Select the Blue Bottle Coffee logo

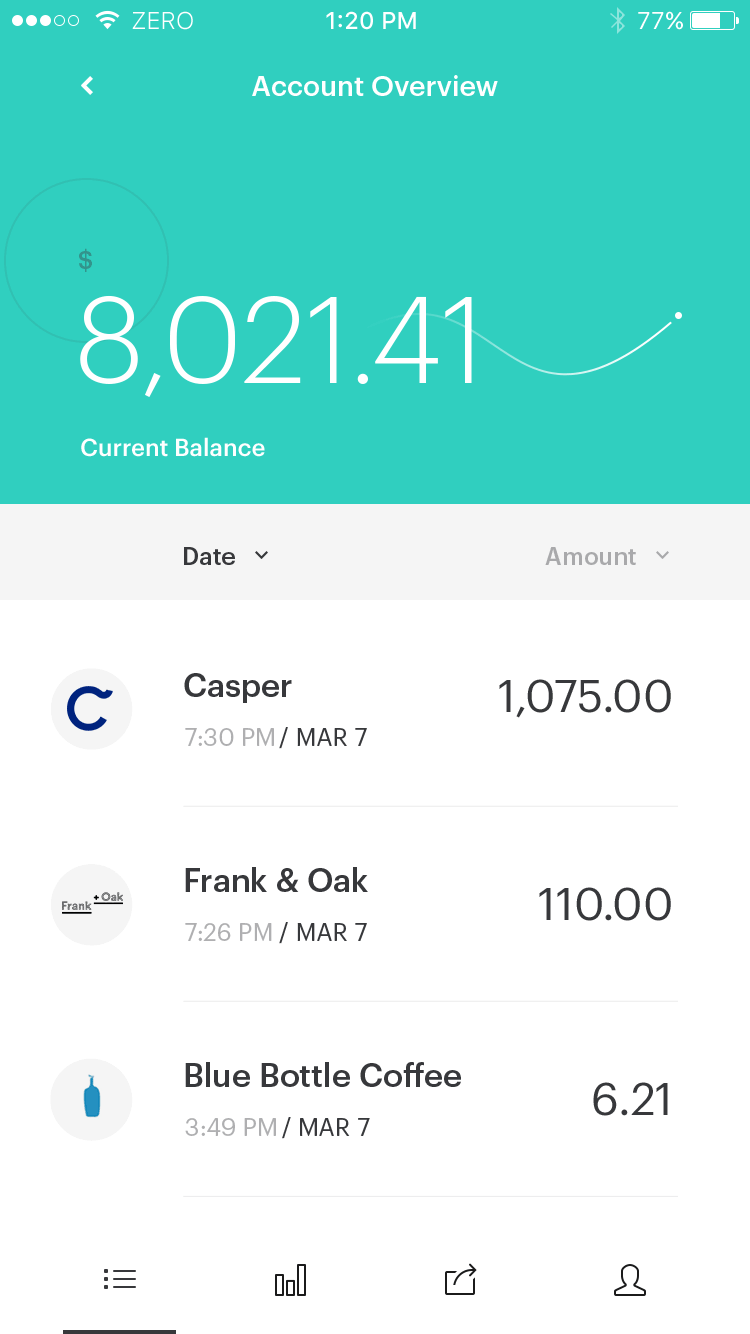pos(91,1099)
